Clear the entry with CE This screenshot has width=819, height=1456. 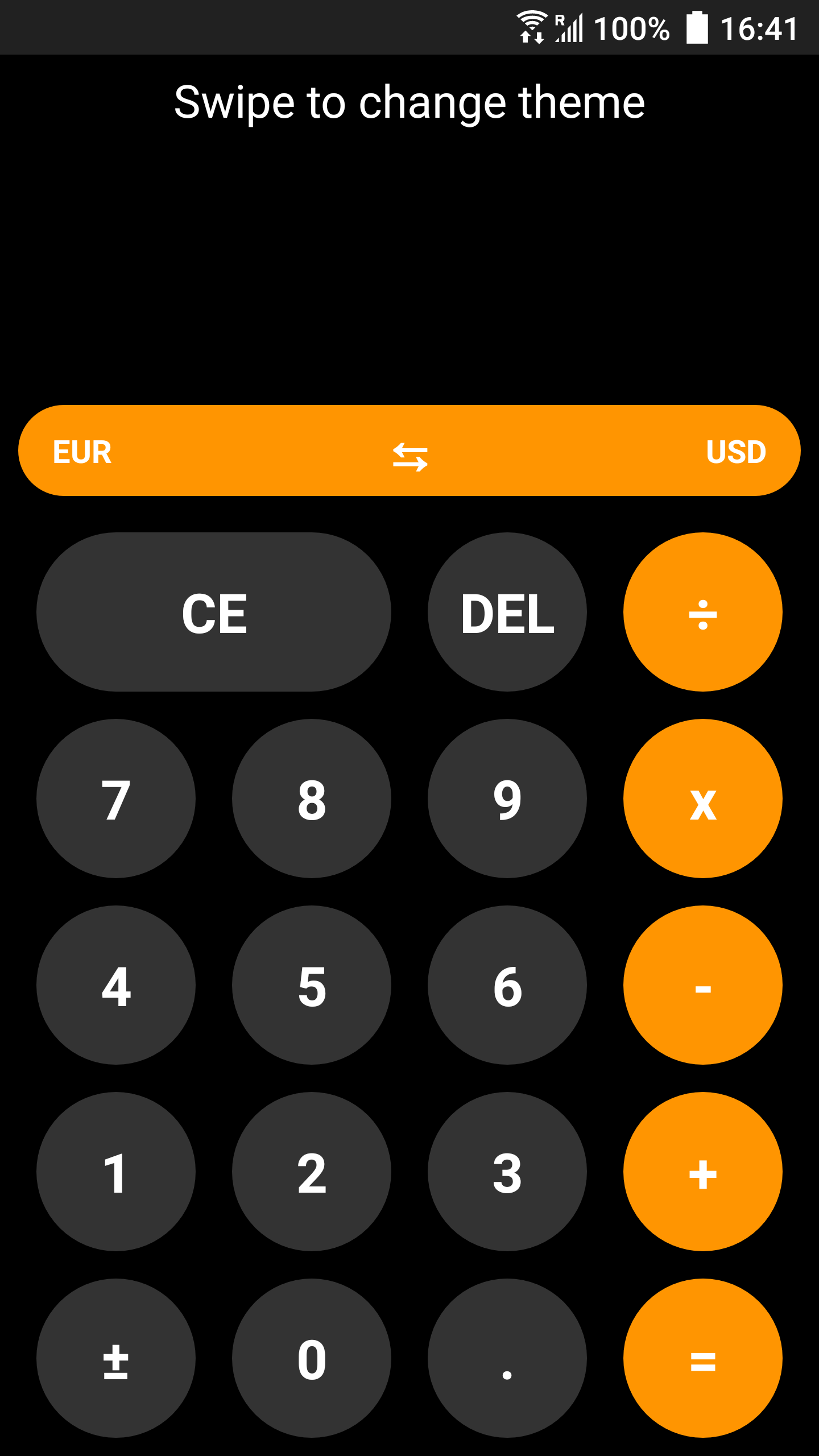214,613
